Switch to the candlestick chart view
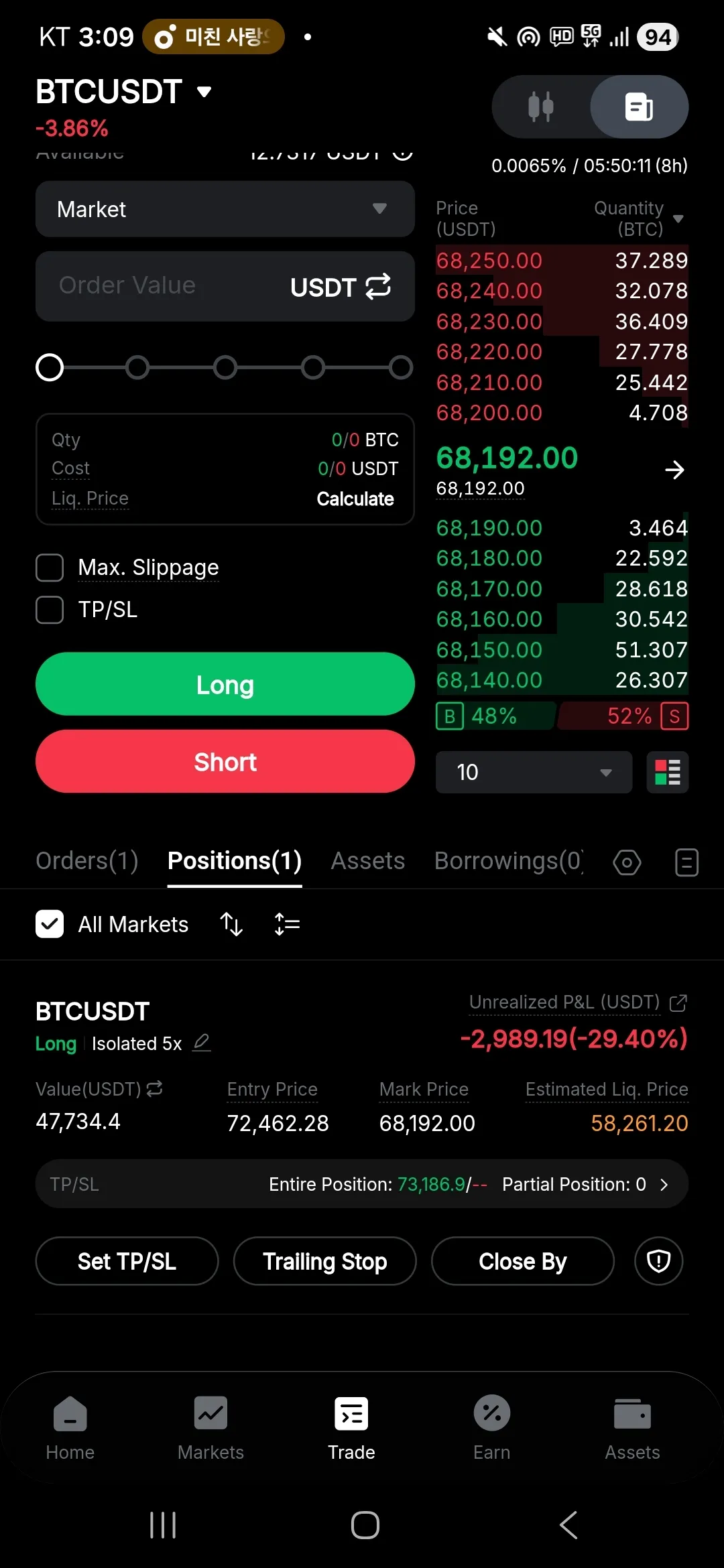 [x=541, y=107]
